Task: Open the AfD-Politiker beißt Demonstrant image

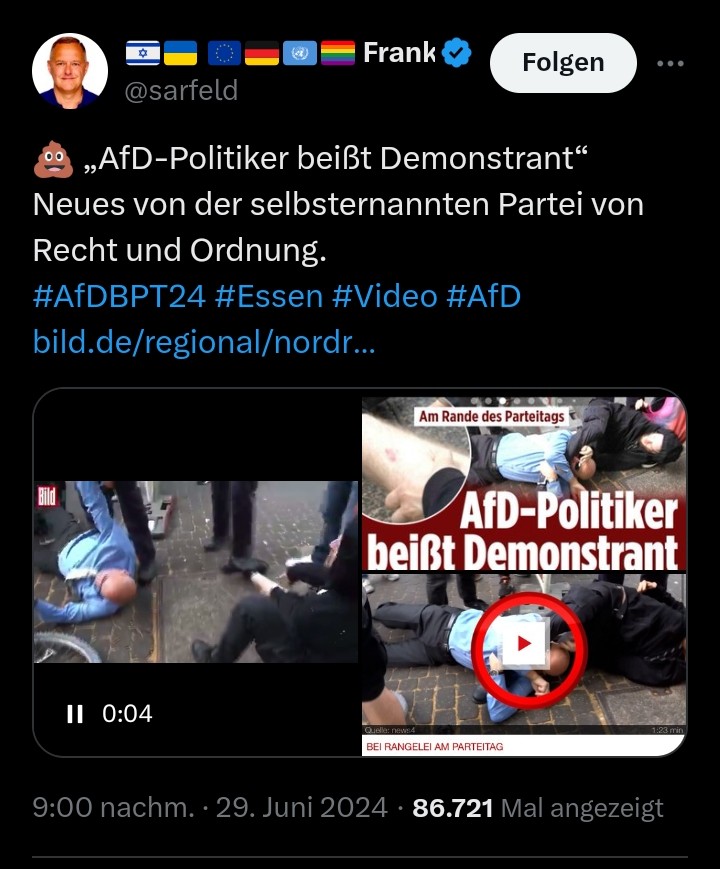Action: (523, 572)
